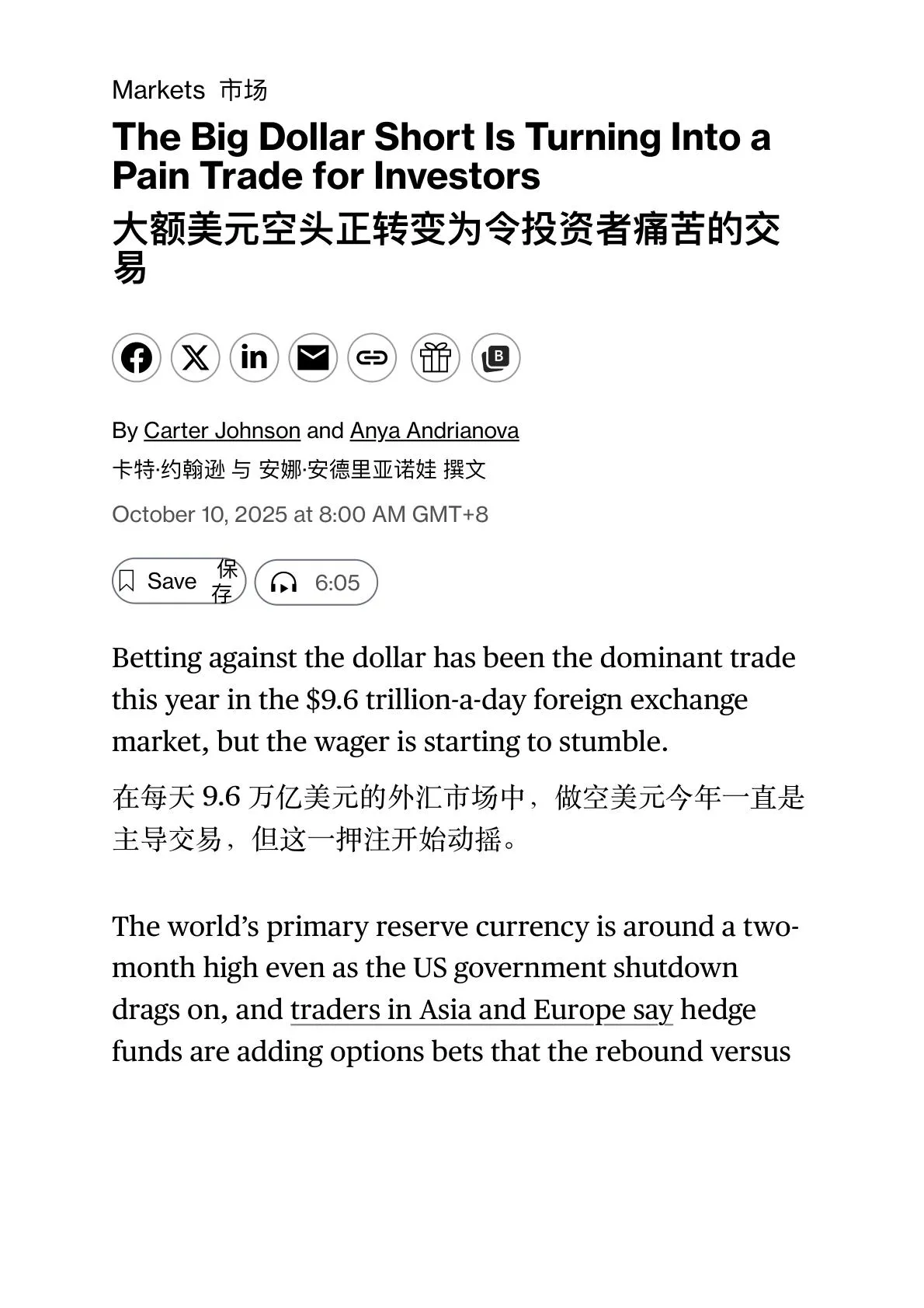
Task: Share the article on X
Action: (195, 357)
